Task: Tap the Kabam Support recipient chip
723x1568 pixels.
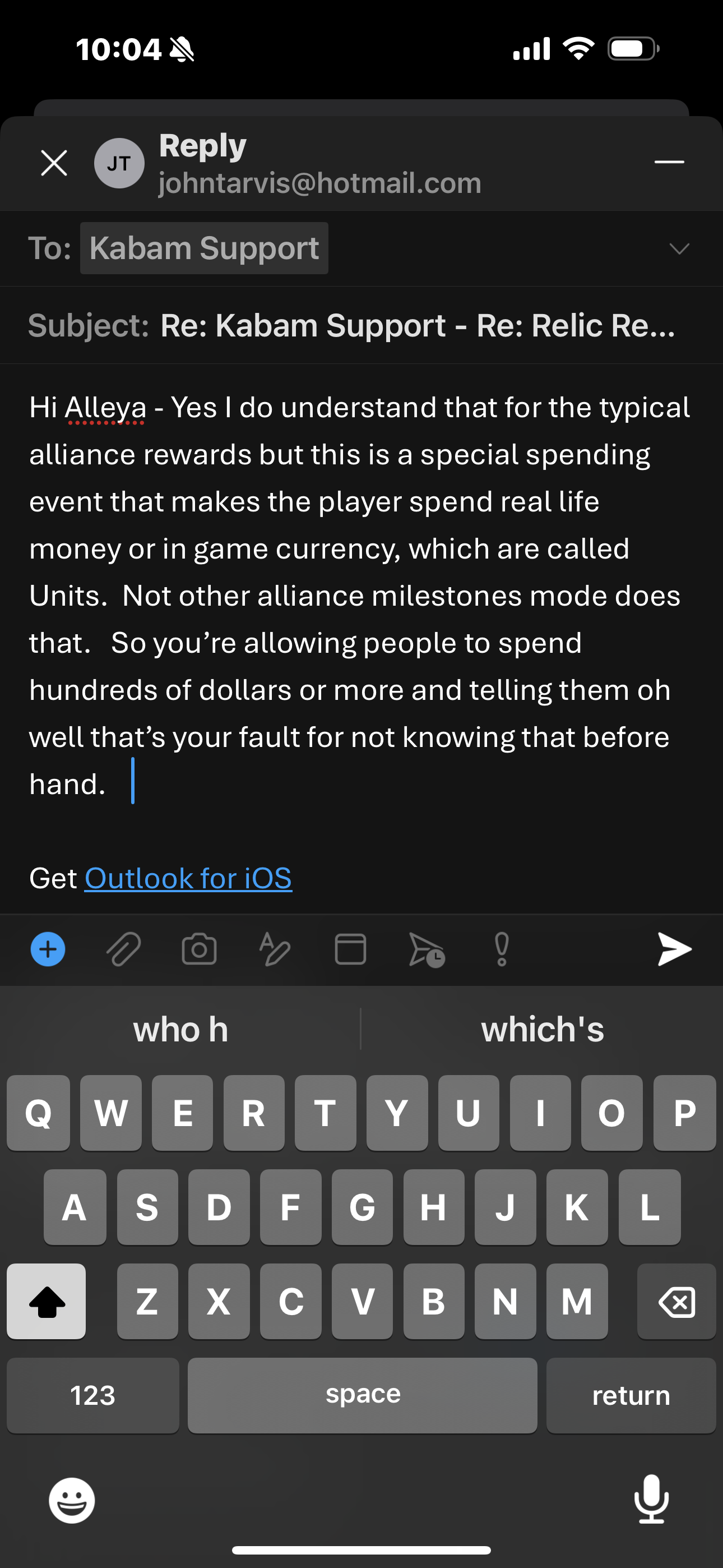Action: point(204,248)
